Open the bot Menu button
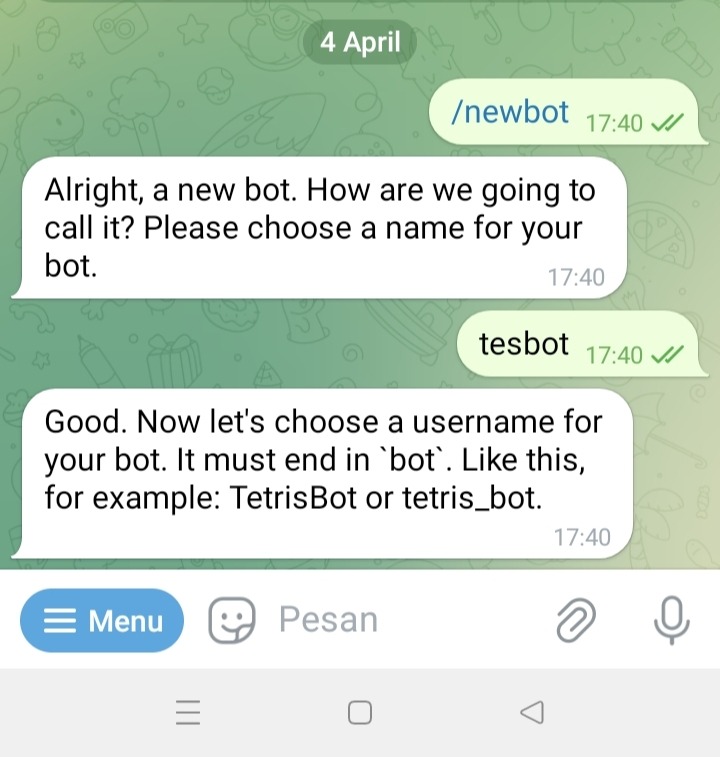This screenshot has width=720, height=757. (x=102, y=621)
